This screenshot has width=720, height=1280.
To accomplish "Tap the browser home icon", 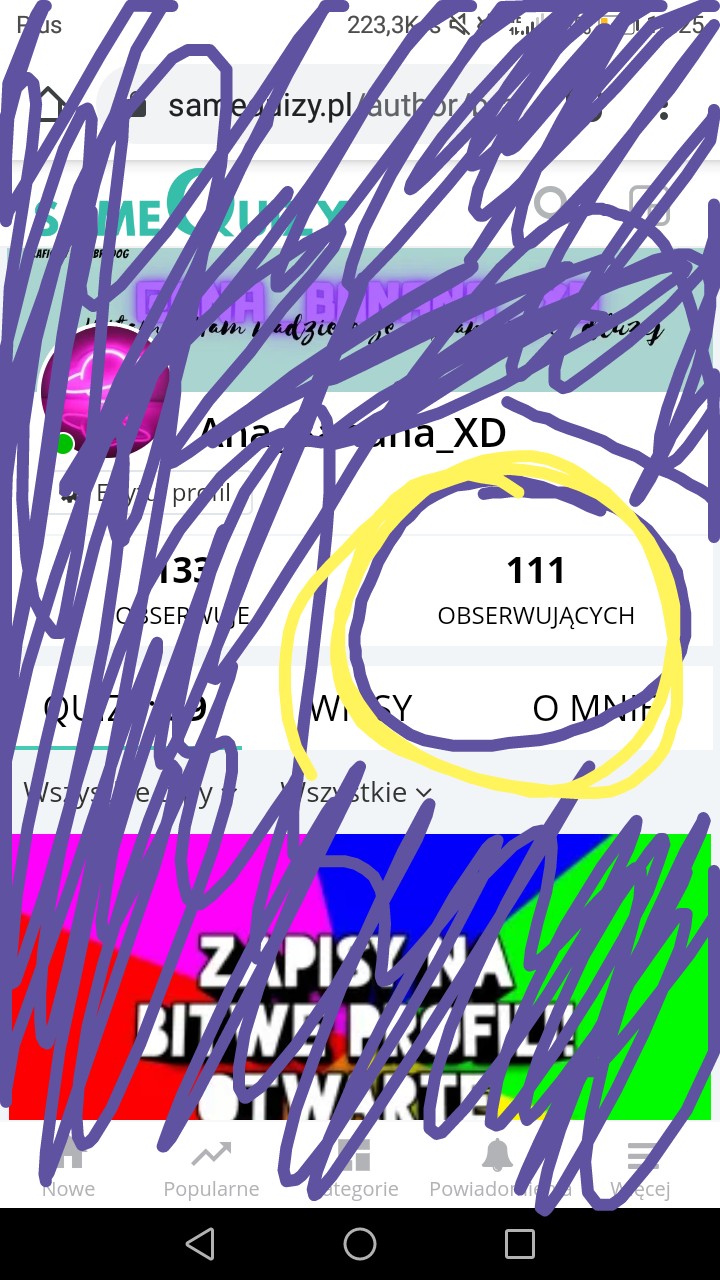I will (48, 105).
